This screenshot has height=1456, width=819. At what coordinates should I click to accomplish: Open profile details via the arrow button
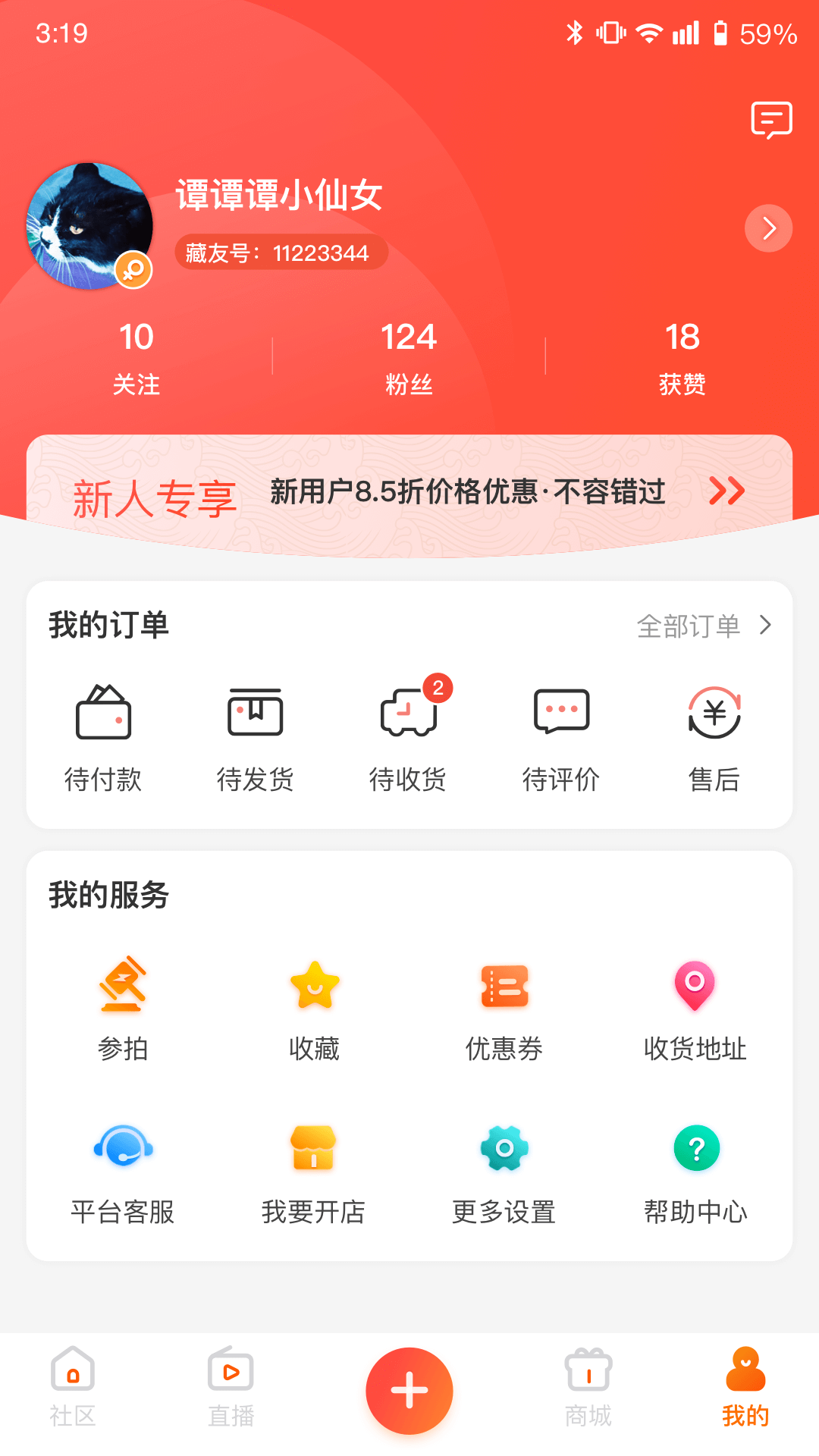(x=768, y=228)
